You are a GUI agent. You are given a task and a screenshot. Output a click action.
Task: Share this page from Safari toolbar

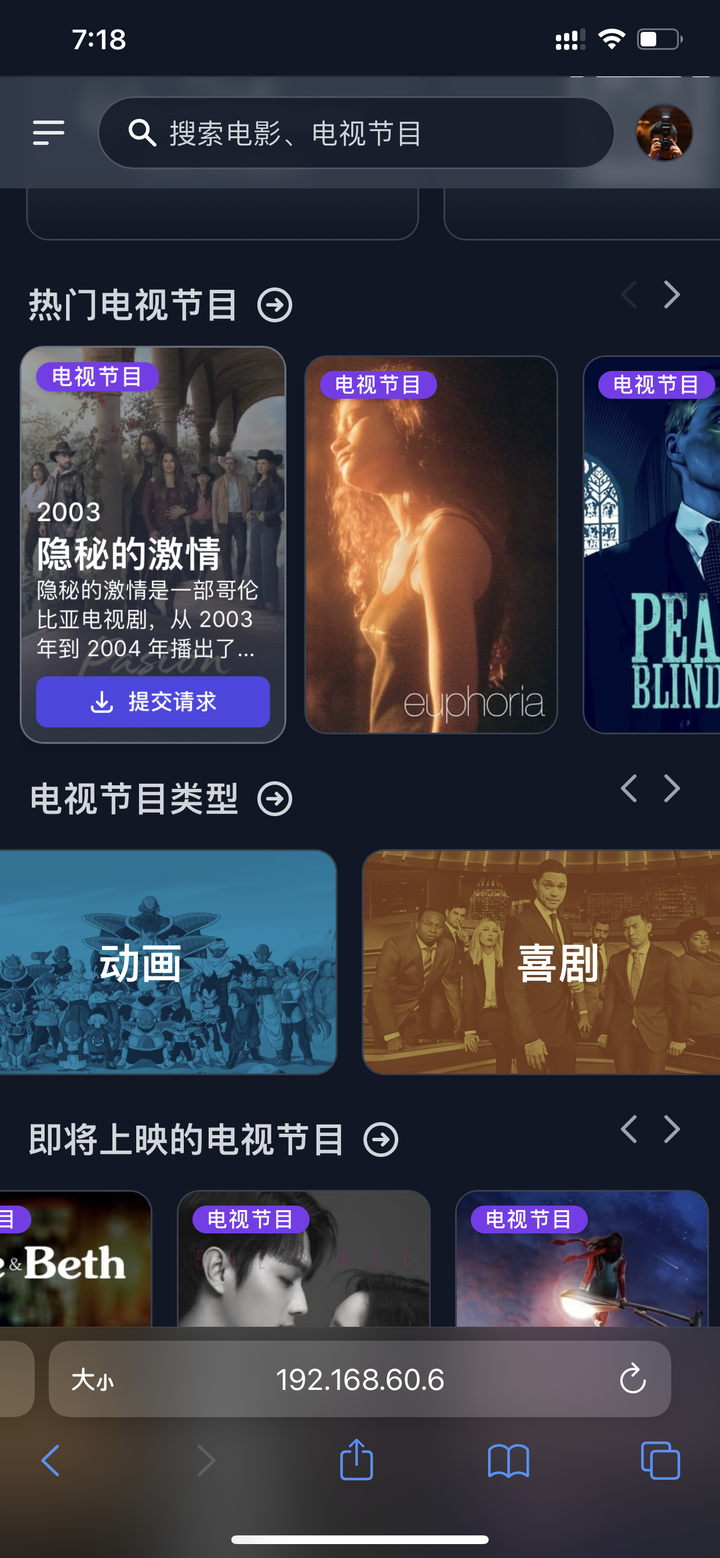(x=356, y=1461)
